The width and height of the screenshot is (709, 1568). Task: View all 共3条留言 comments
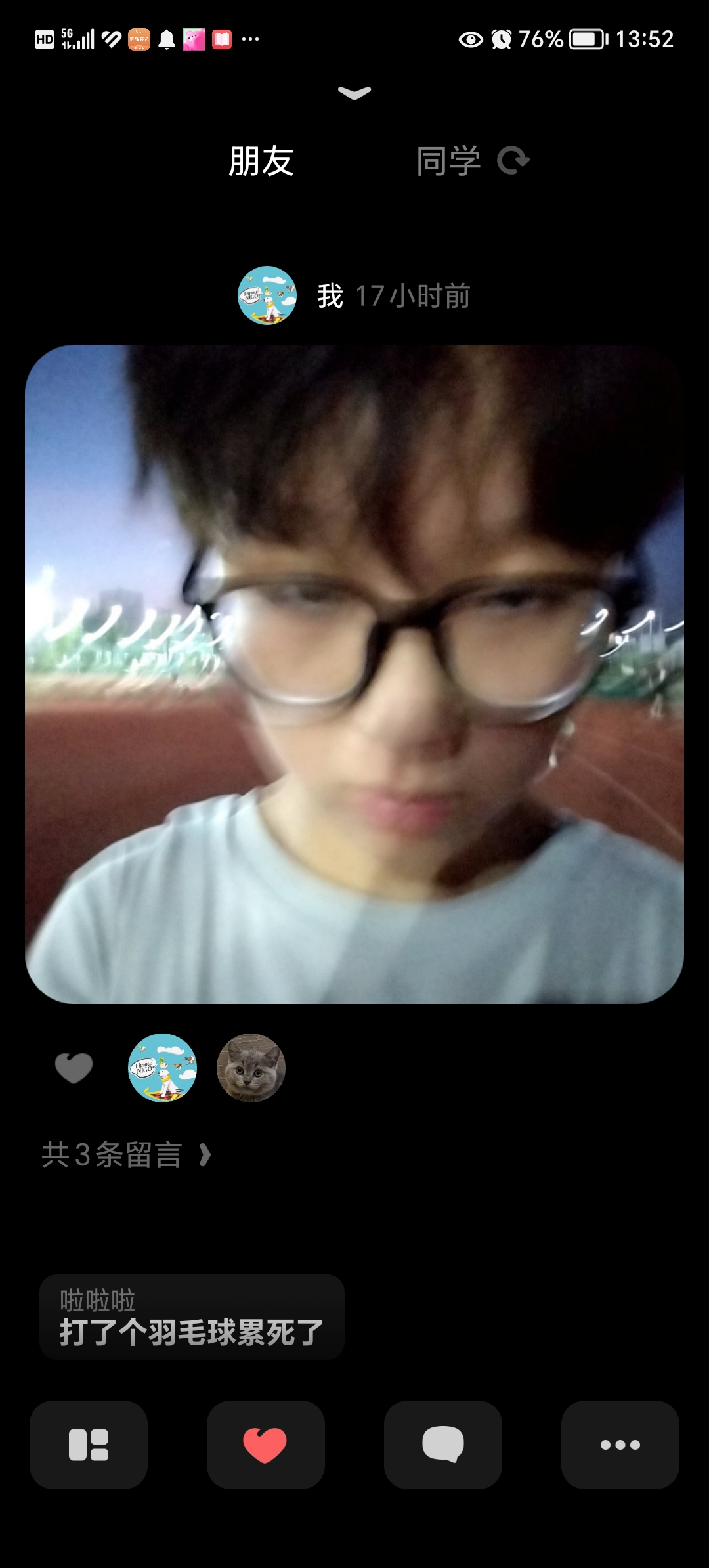pyautogui.click(x=126, y=1154)
